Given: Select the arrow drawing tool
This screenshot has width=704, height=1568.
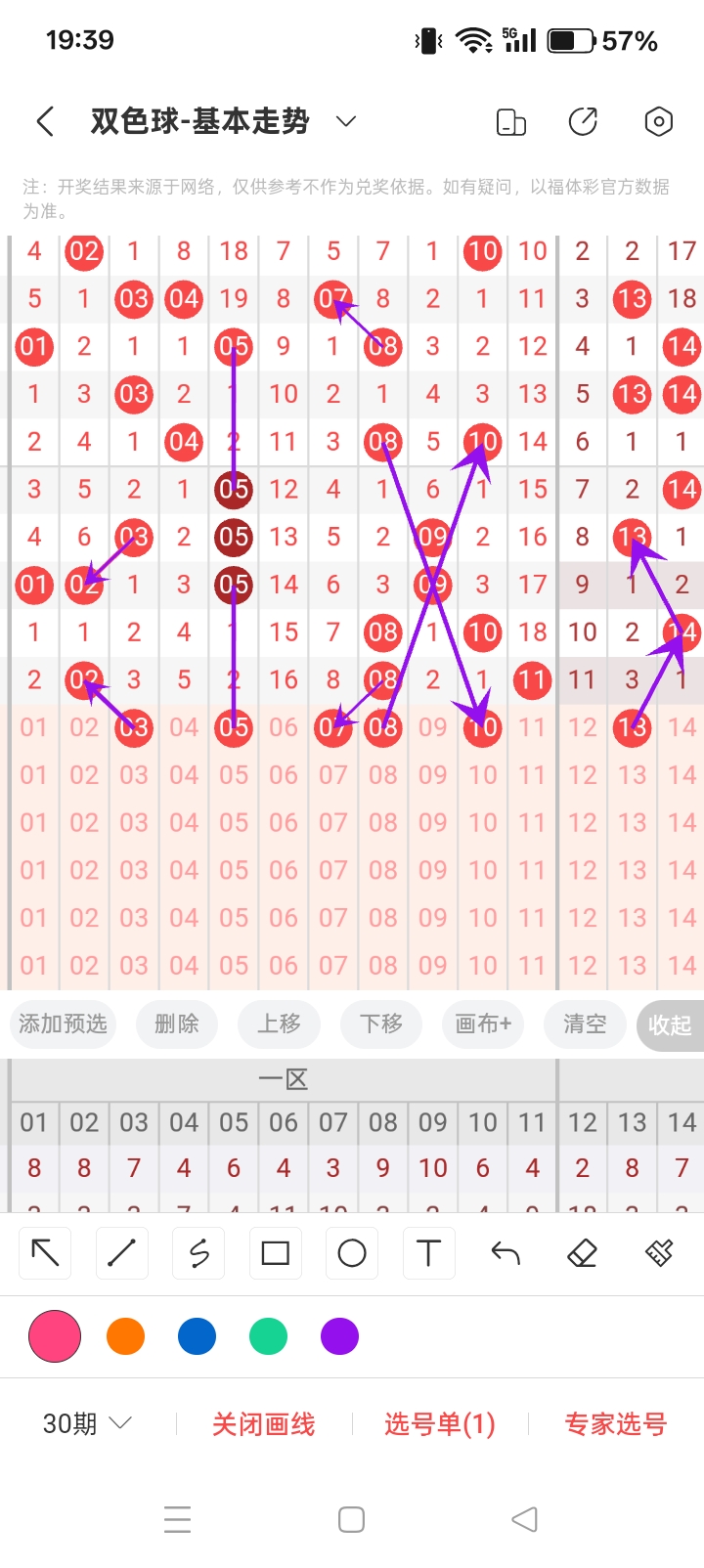Looking at the screenshot, I should coord(45,1253).
